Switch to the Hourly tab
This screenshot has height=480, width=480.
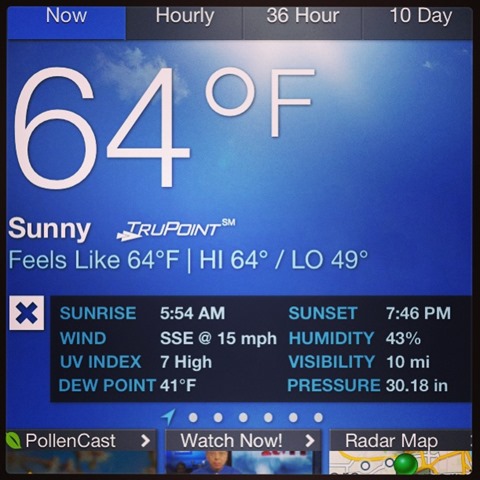tap(184, 23)
